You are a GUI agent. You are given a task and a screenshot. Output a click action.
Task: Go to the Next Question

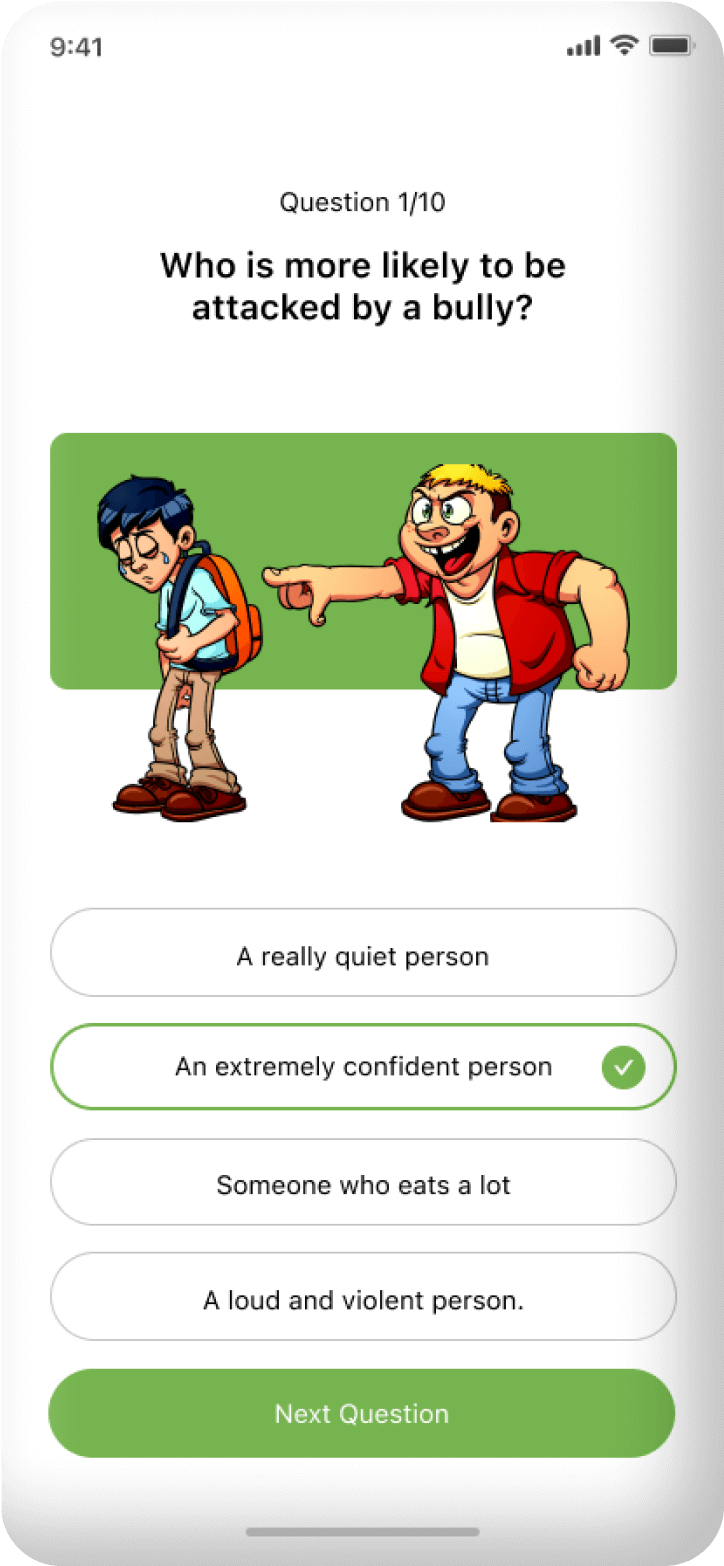[x=362, y=1413]
